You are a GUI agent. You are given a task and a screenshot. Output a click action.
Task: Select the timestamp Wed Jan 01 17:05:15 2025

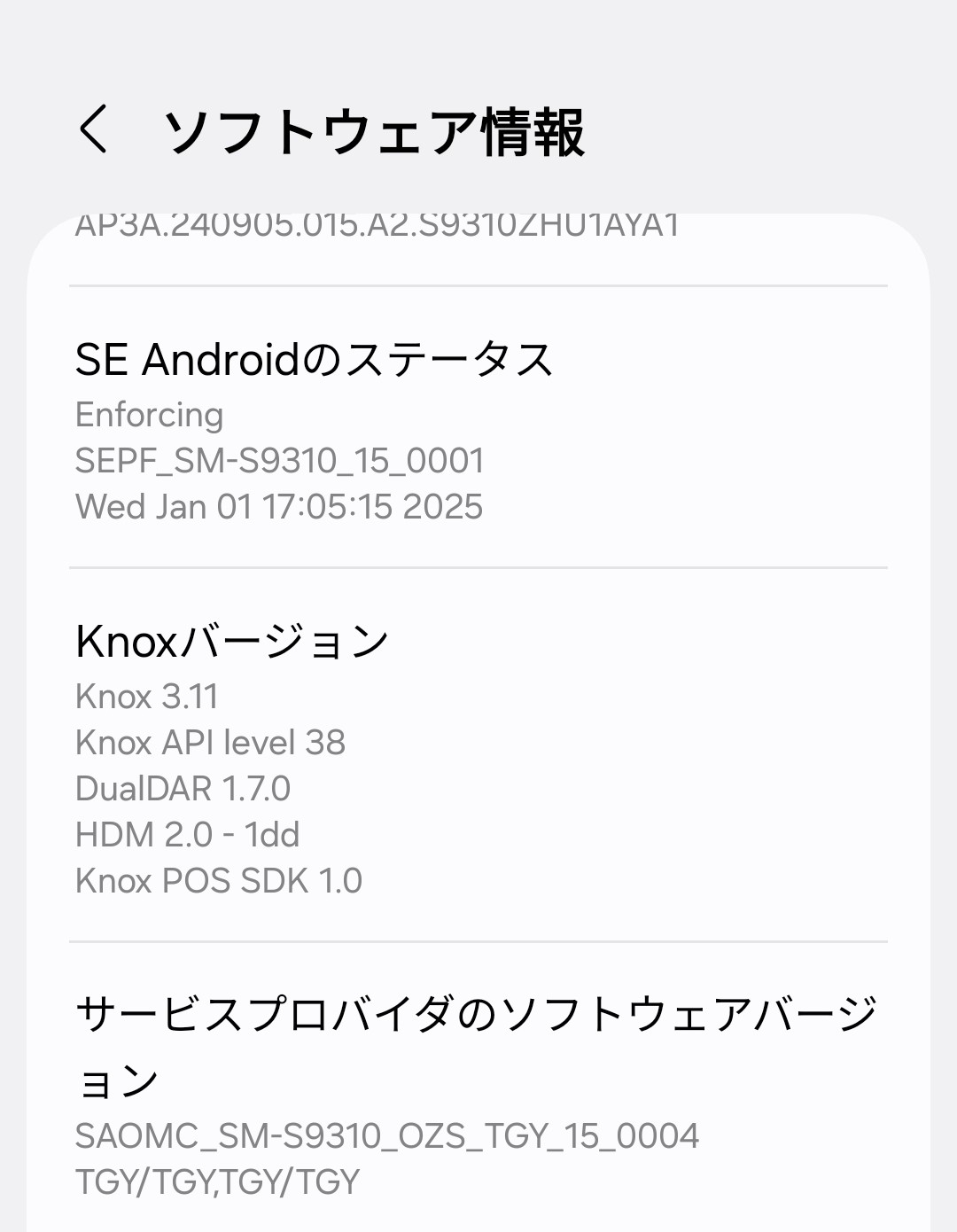coord(278,507)
